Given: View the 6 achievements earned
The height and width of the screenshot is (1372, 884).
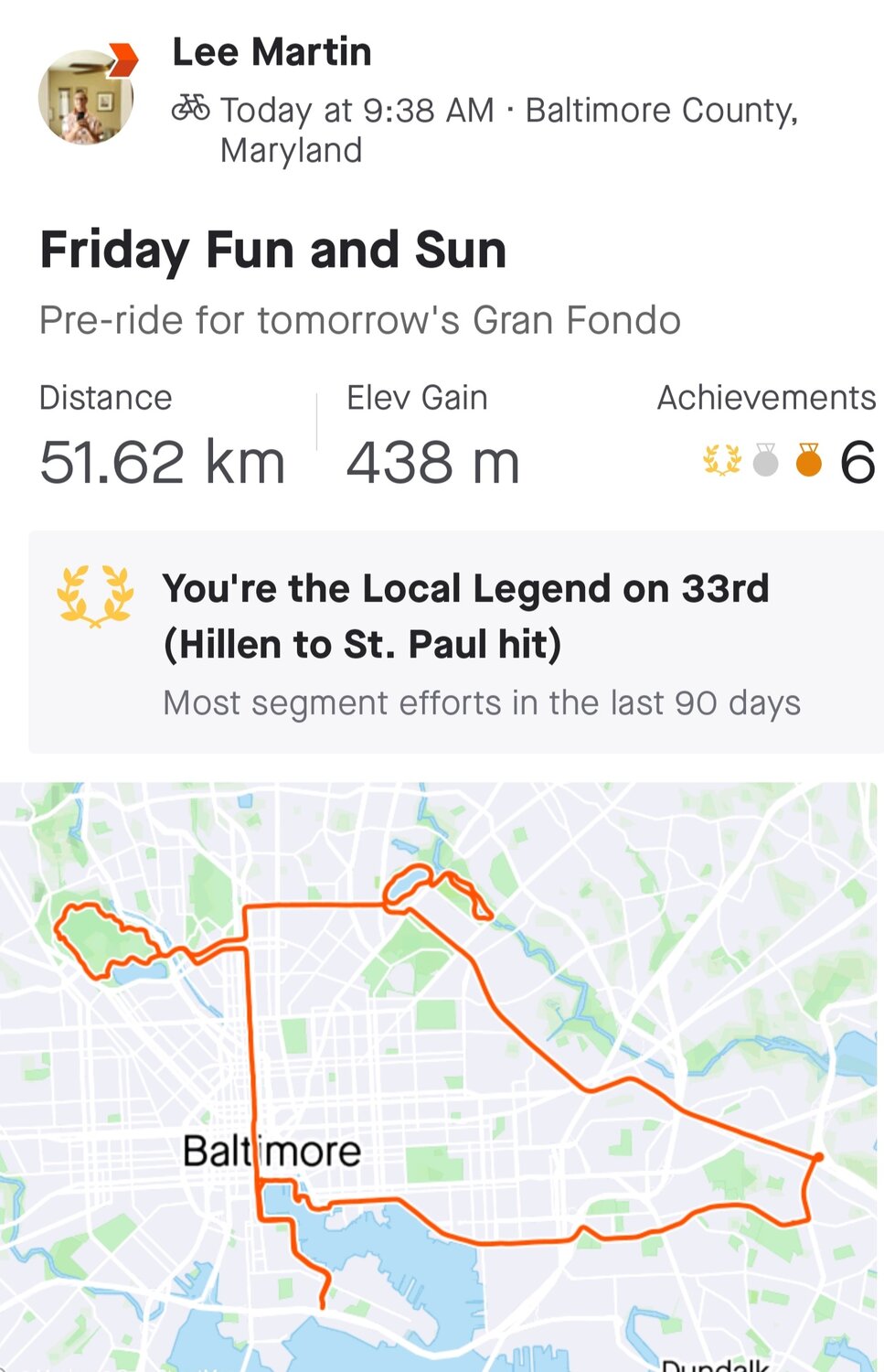Looking at the screenshot, I should [x=788, y=461].
